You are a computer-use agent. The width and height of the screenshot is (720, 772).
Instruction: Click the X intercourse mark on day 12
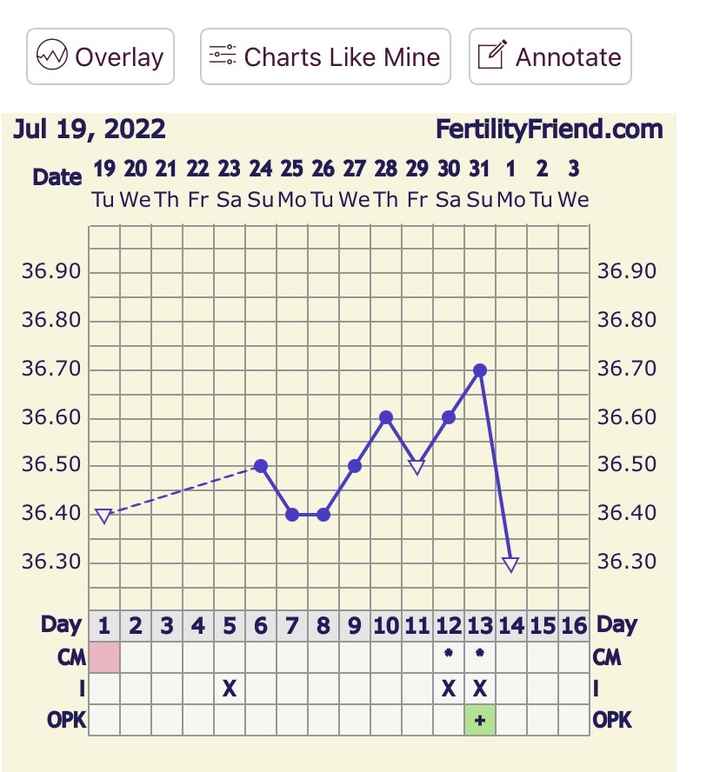coord(448,688)
